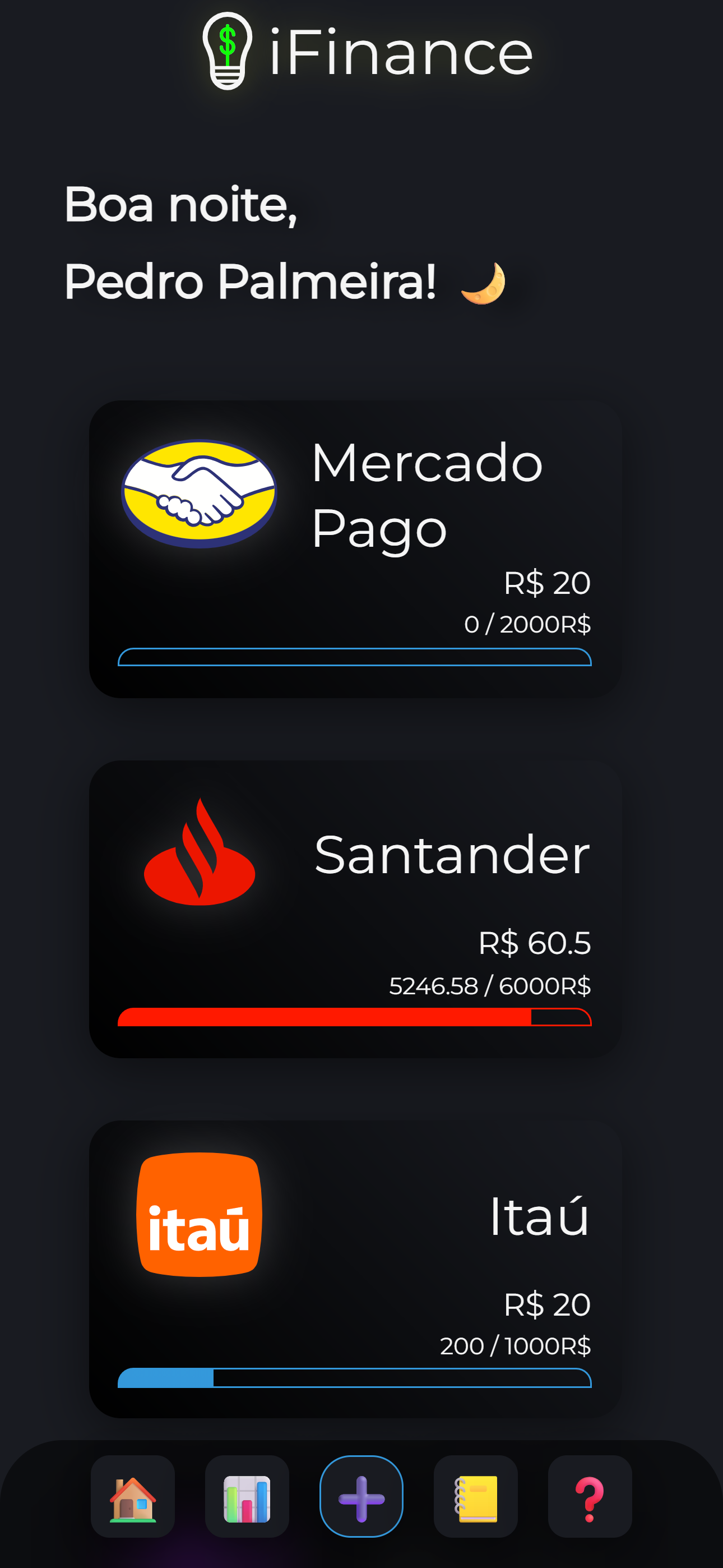
Task: Go to the home tab
Action: pyautogui.click(x=133, y=1497)
